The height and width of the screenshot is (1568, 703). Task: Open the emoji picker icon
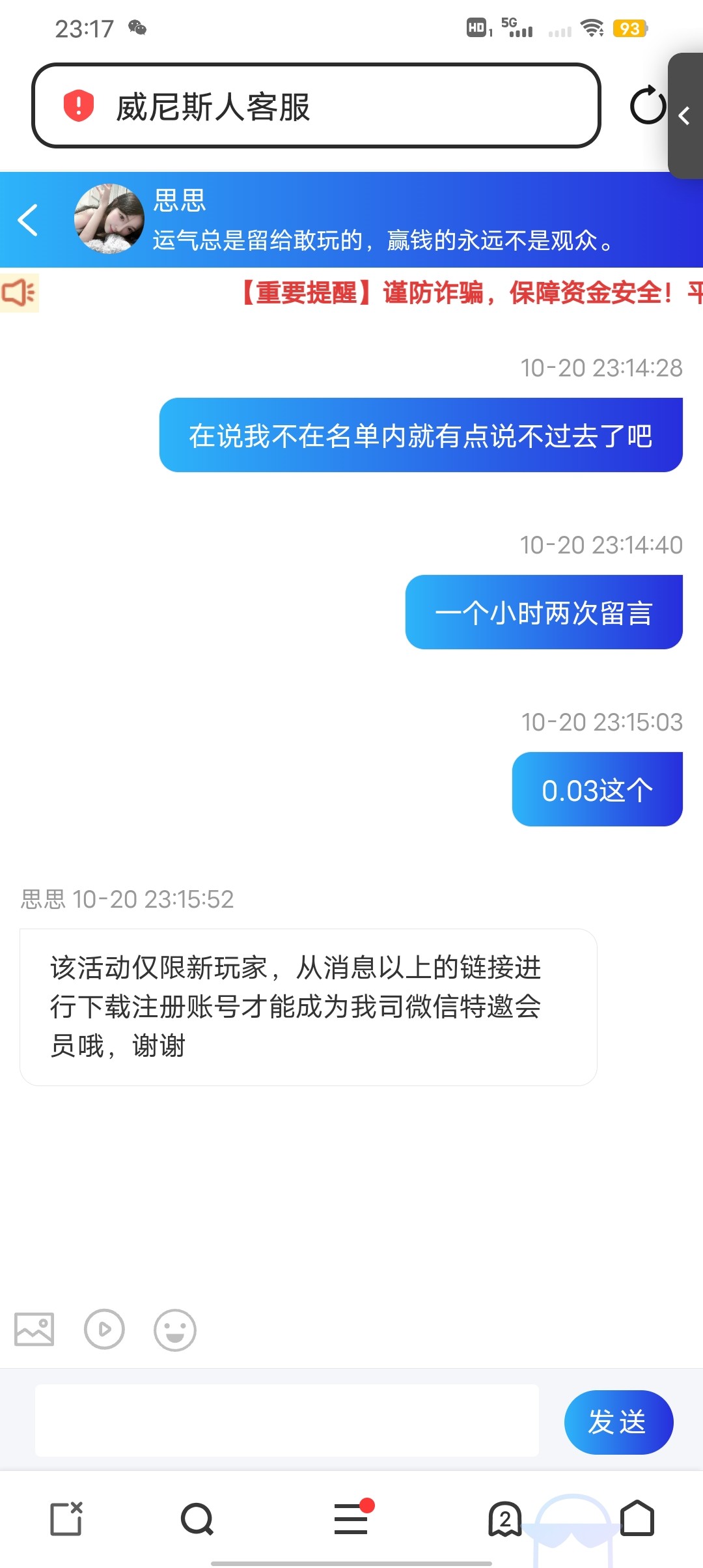coord(174,1330)
